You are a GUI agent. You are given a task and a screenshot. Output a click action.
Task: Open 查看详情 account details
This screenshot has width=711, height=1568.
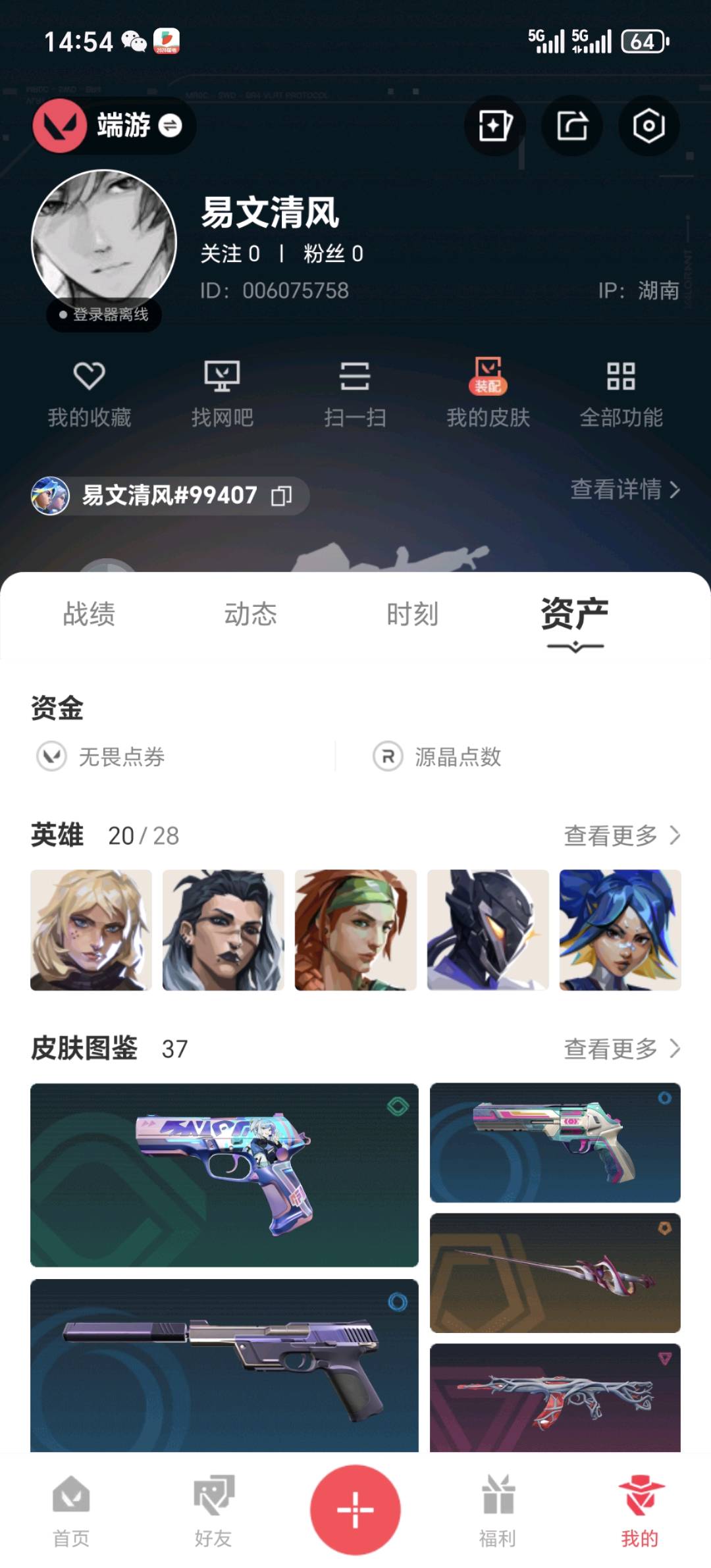pyautogui.click(x=625, y=490)
